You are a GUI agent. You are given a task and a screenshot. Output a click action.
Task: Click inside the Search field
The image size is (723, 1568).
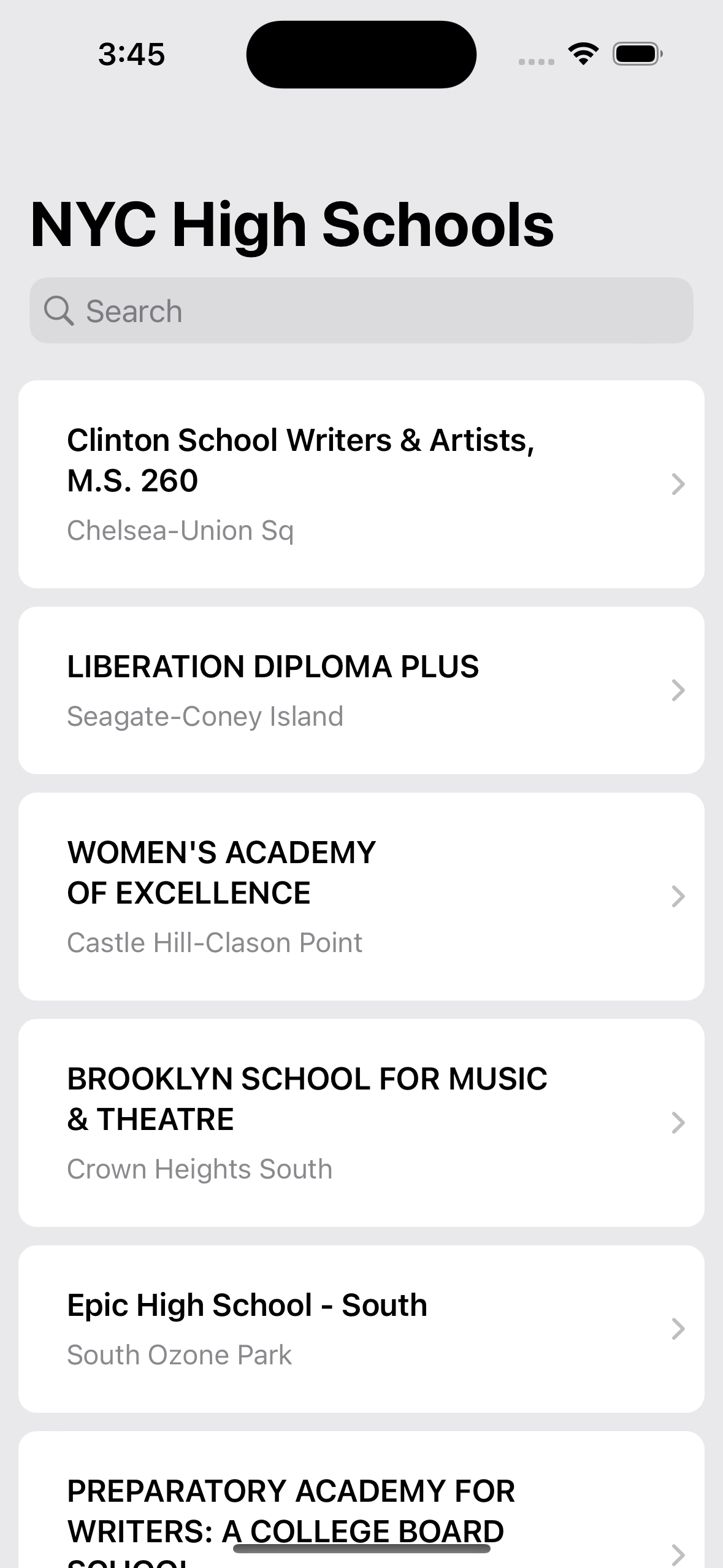click(x=362, y=310)
